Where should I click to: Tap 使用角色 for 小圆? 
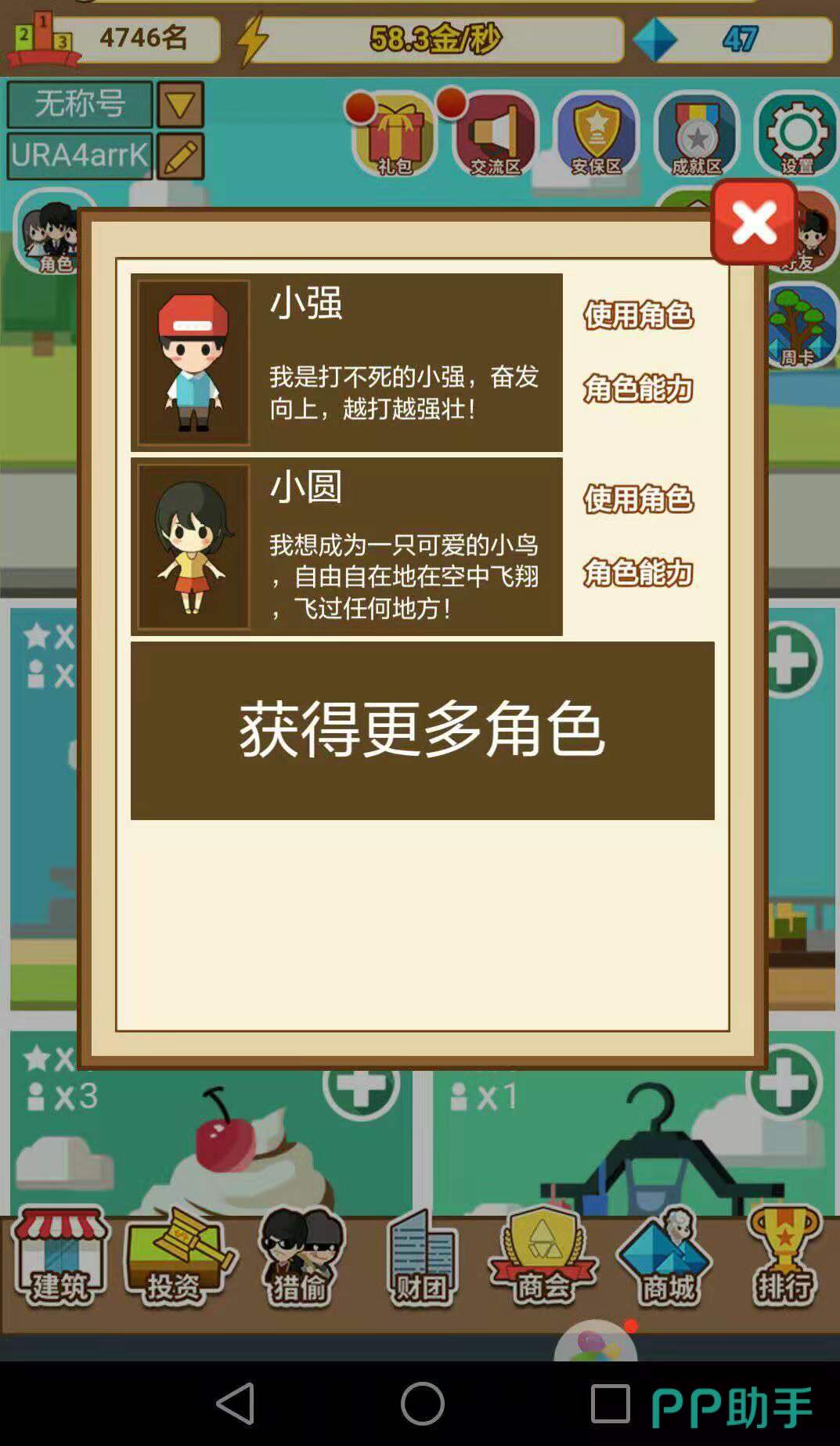tap(638, 499)
